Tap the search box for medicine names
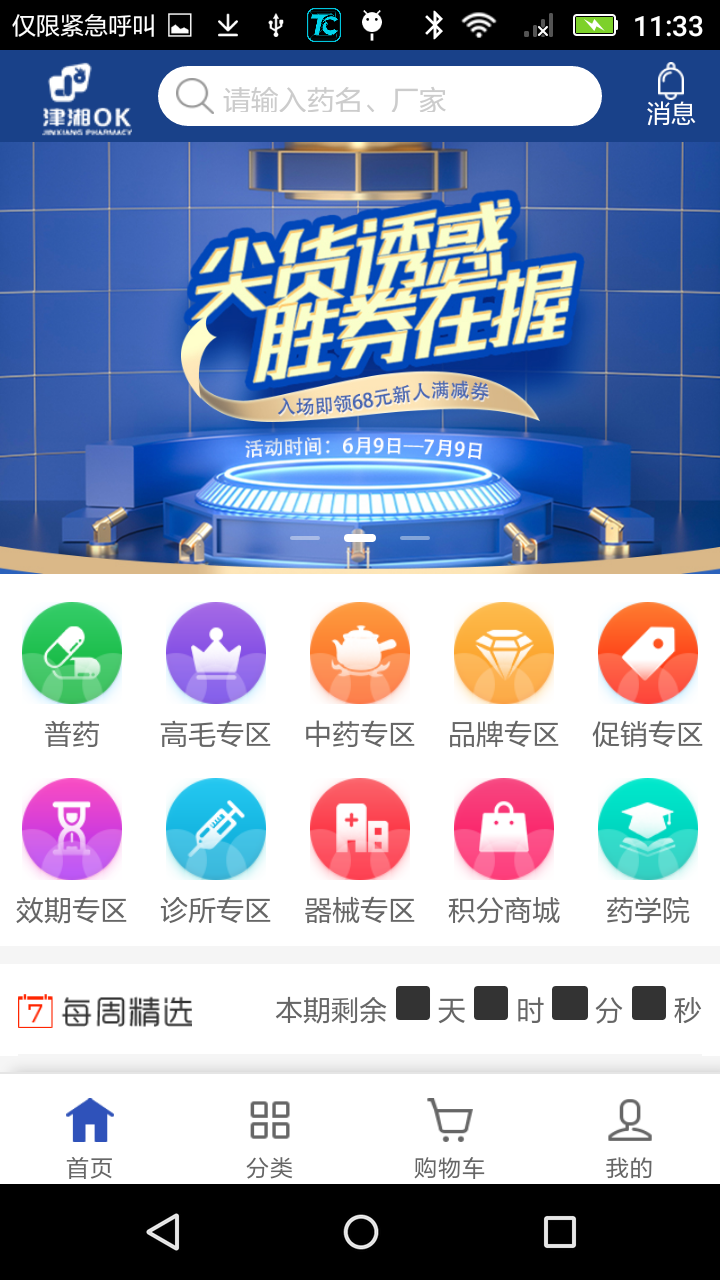Image resolution: width=720 pixels, height=1280 pixels. pyautogui.click(x=380, y=97)
